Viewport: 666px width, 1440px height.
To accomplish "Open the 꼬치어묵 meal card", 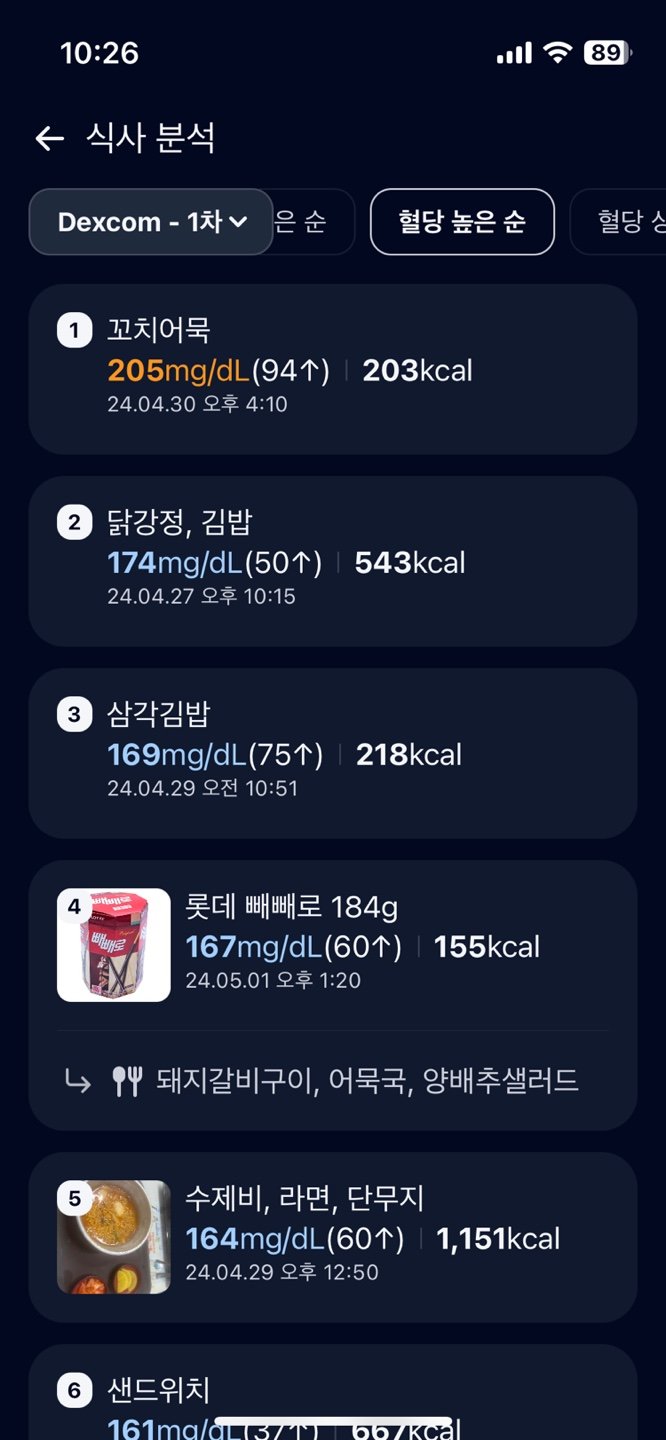I will pyautogui.click(x=332, y=369).
